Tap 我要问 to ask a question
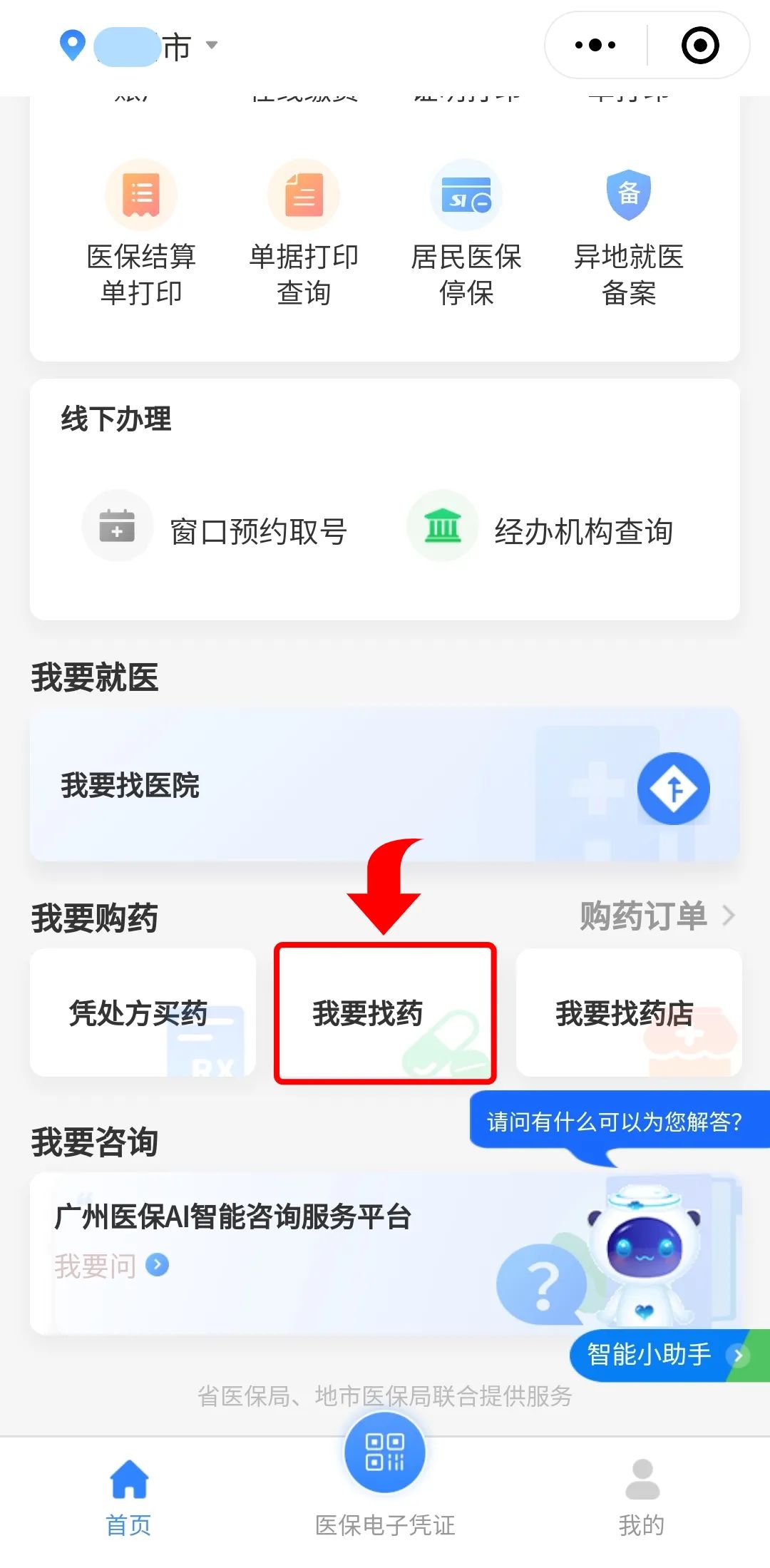The image size is (770, 1568). click(x=112, y=1266)
